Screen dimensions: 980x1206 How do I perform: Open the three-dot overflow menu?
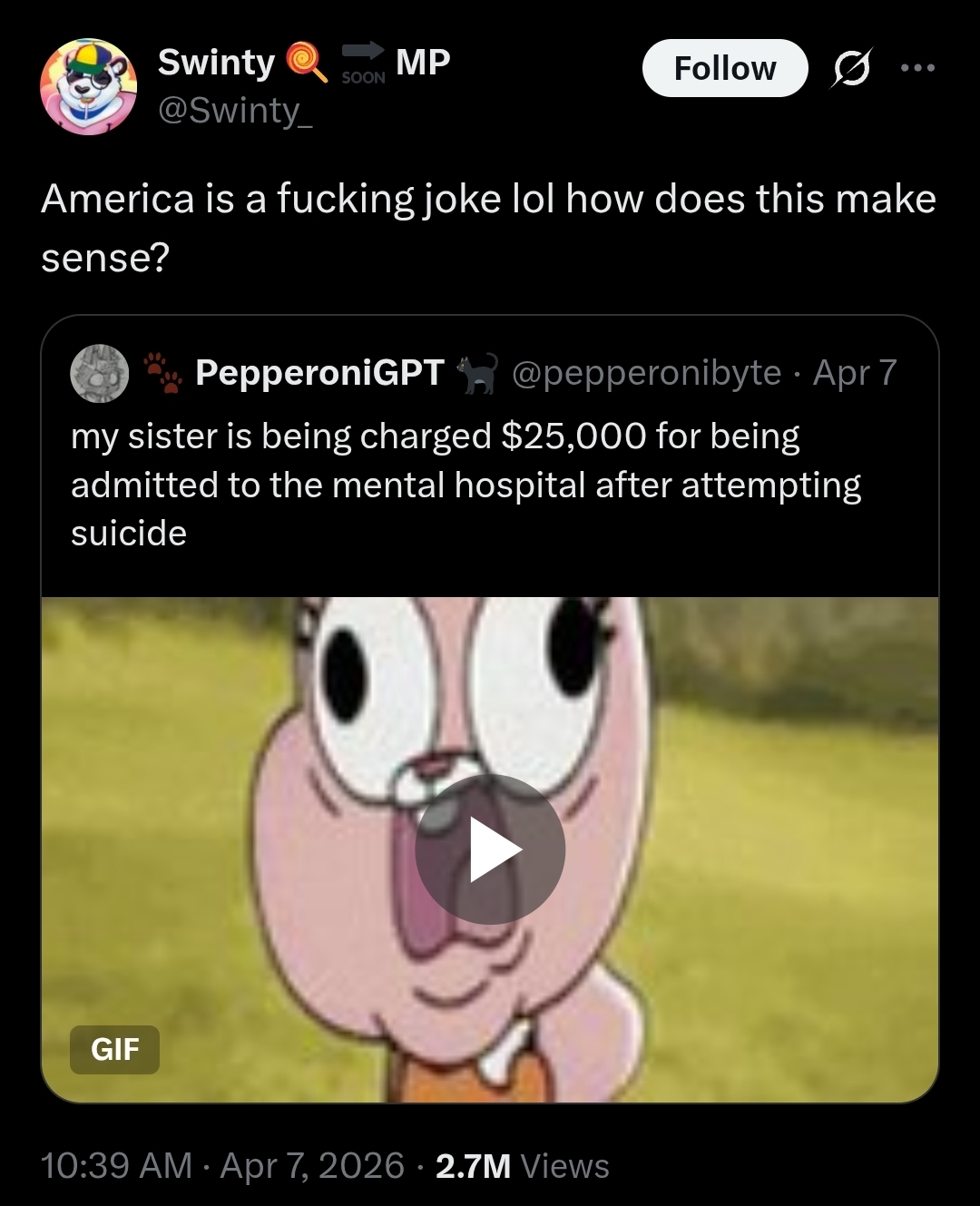[x=917, y=68]
